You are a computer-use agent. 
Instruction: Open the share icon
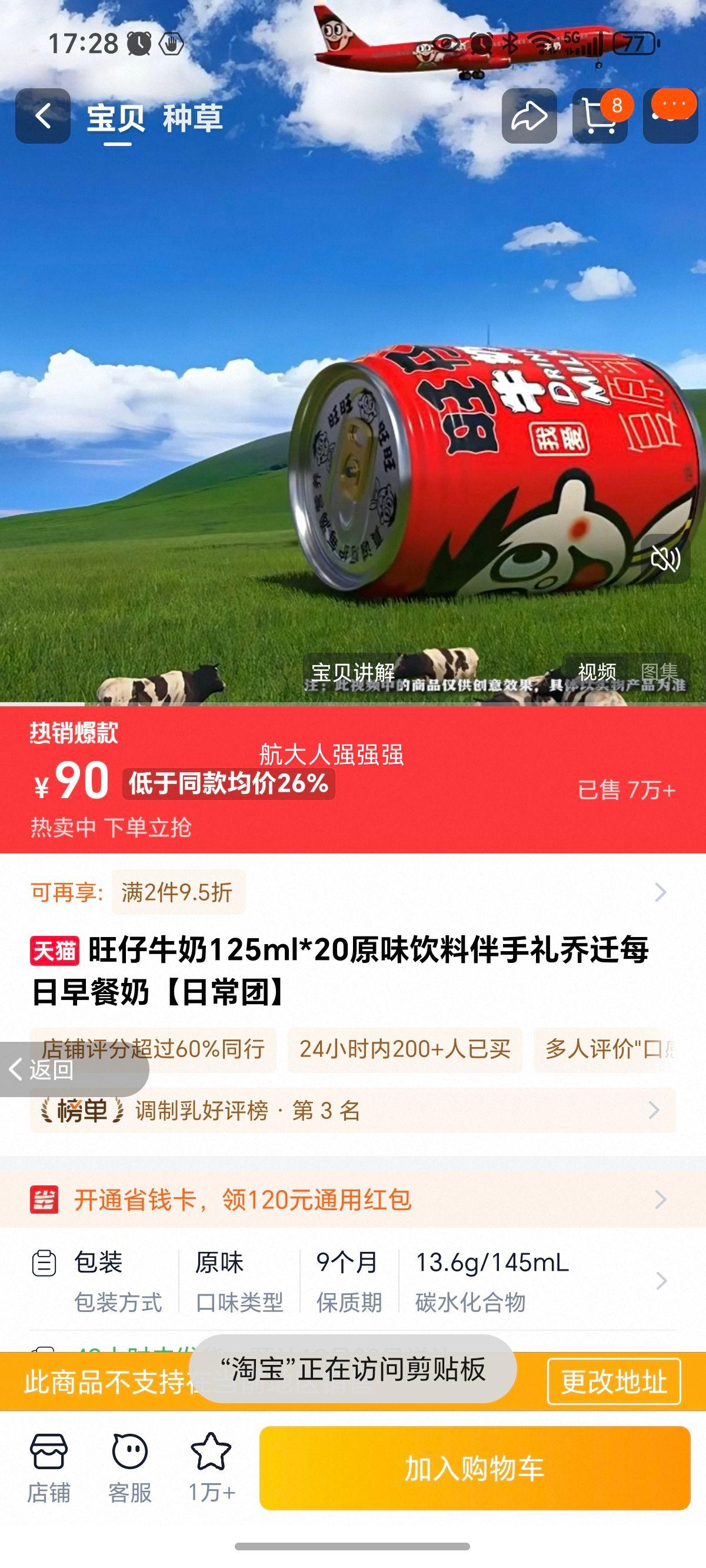530,117
